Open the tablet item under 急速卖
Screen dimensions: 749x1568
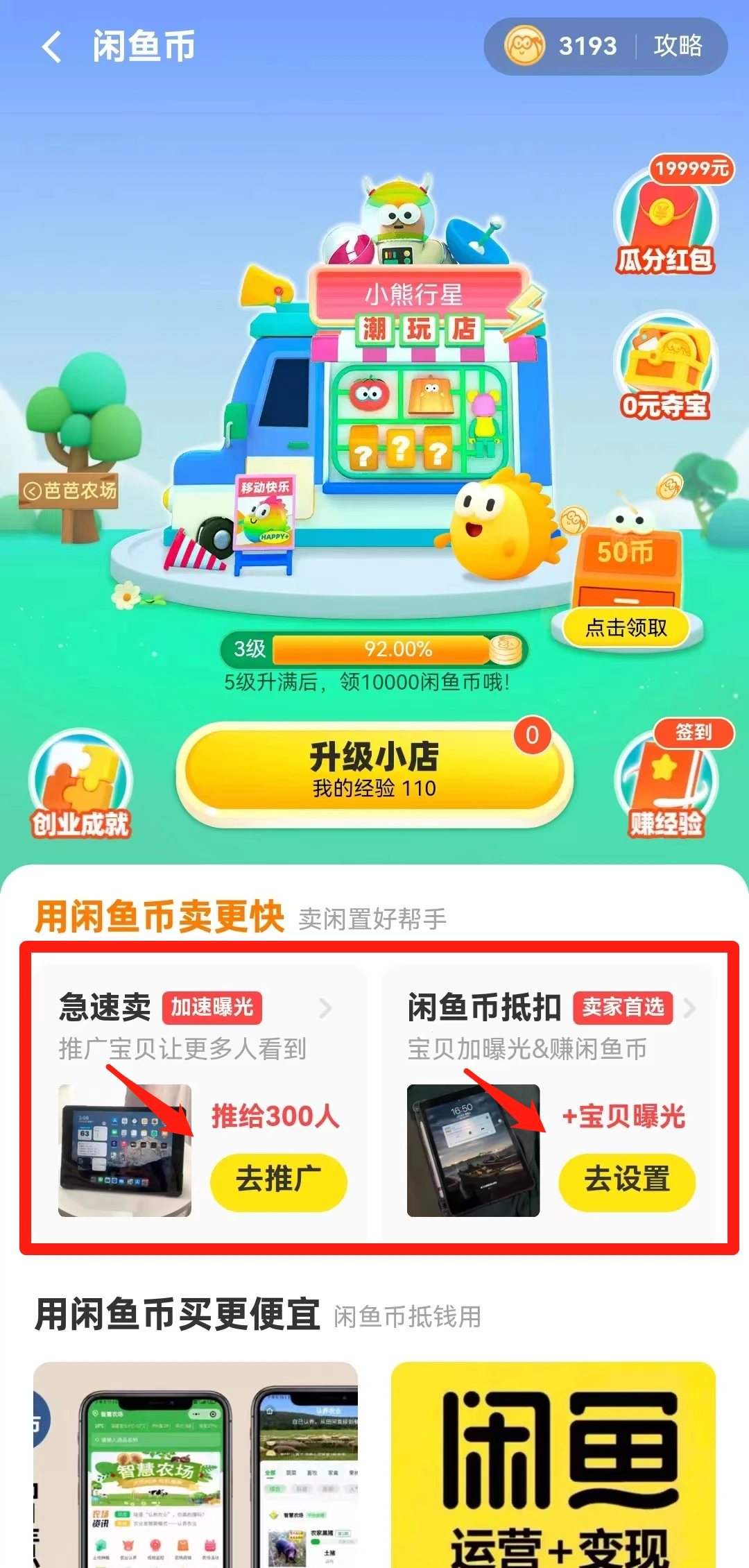(x=125, y=1150)
